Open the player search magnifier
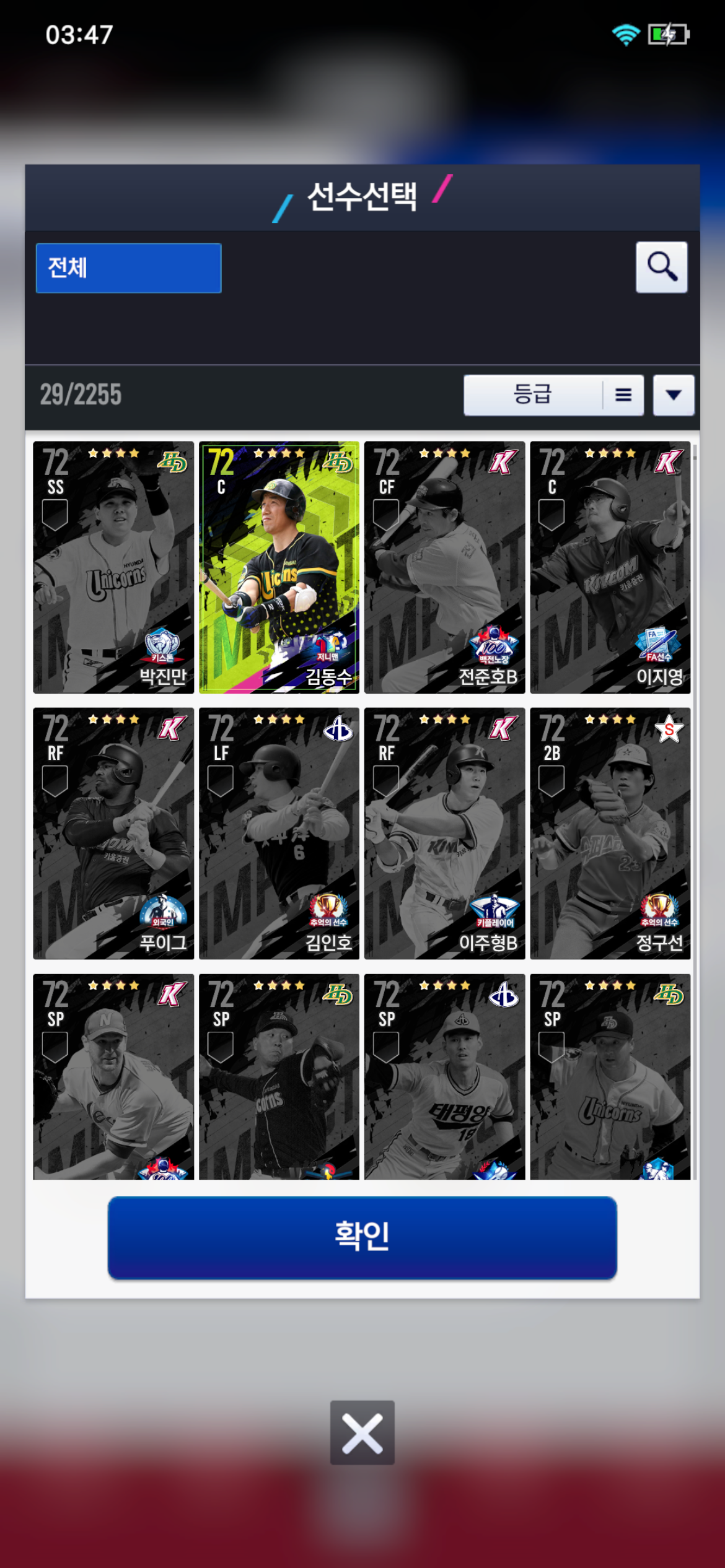The width and height of the screenshot is (725, 1568). pos(661,267)
